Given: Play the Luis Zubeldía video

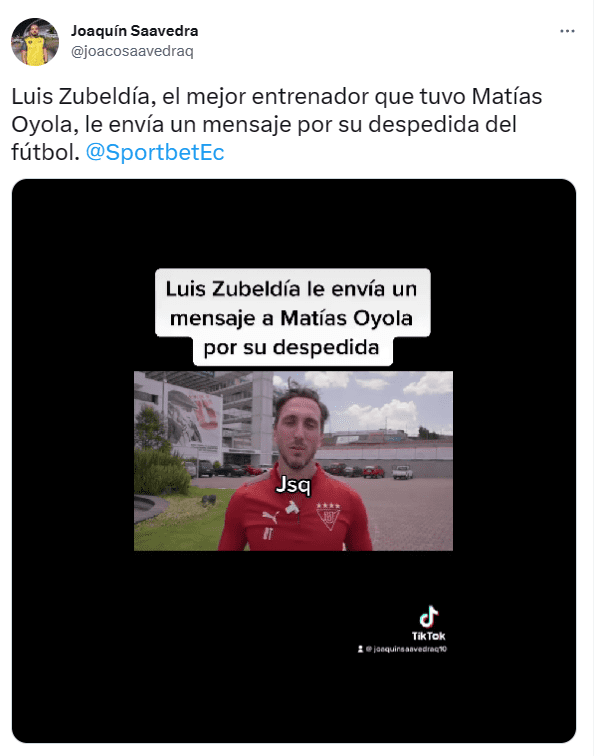Looking at the screenshot, I should tap(294, 461).
